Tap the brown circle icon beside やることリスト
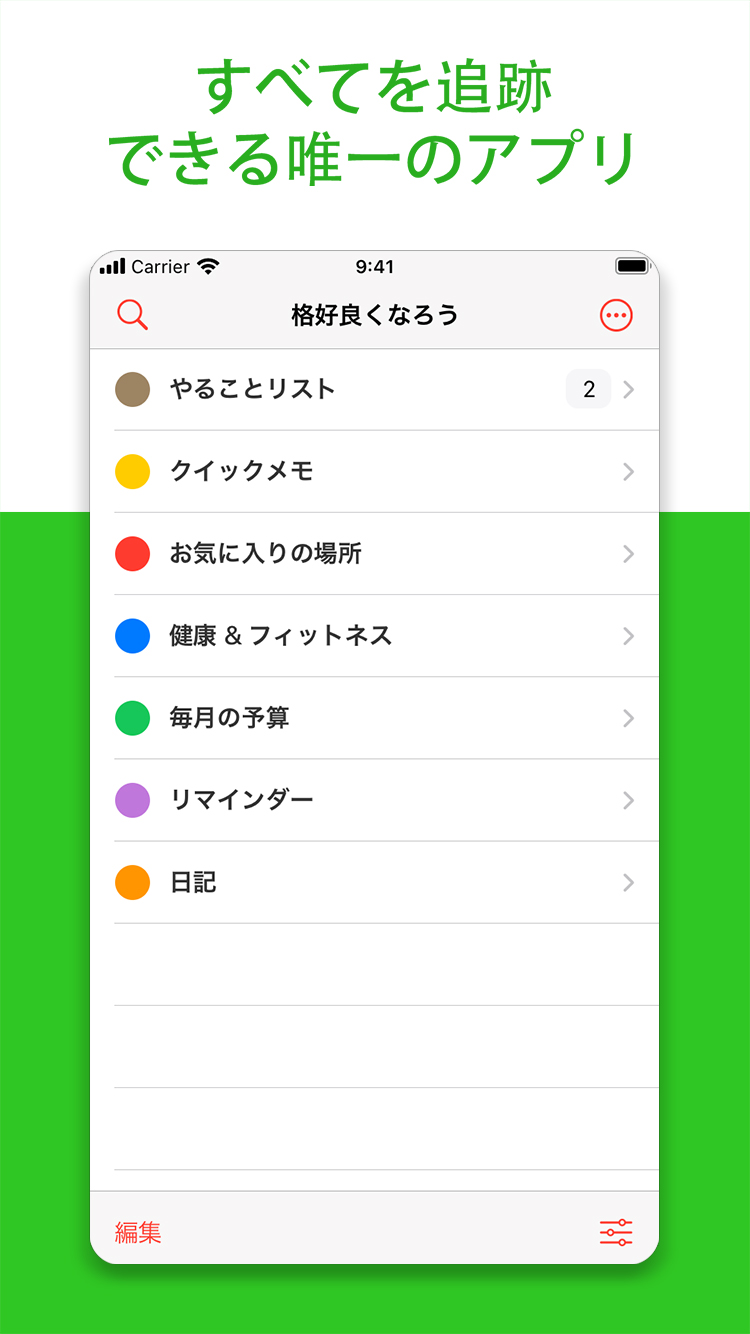The height and width of the screenshot is (1334, 750). coord(133,389)
